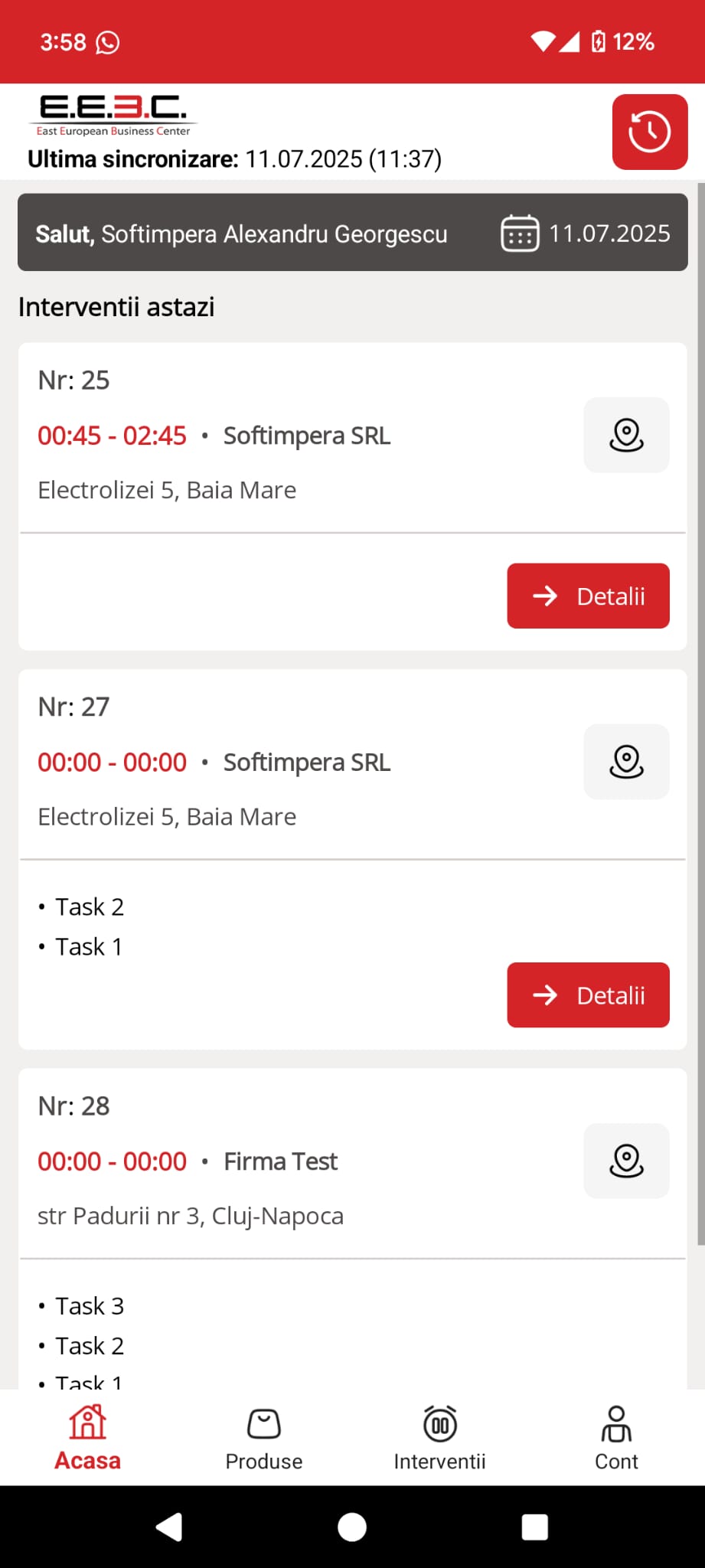The image size is (705, 1568).
Task: Tap the system back button
Action: 169,1527
